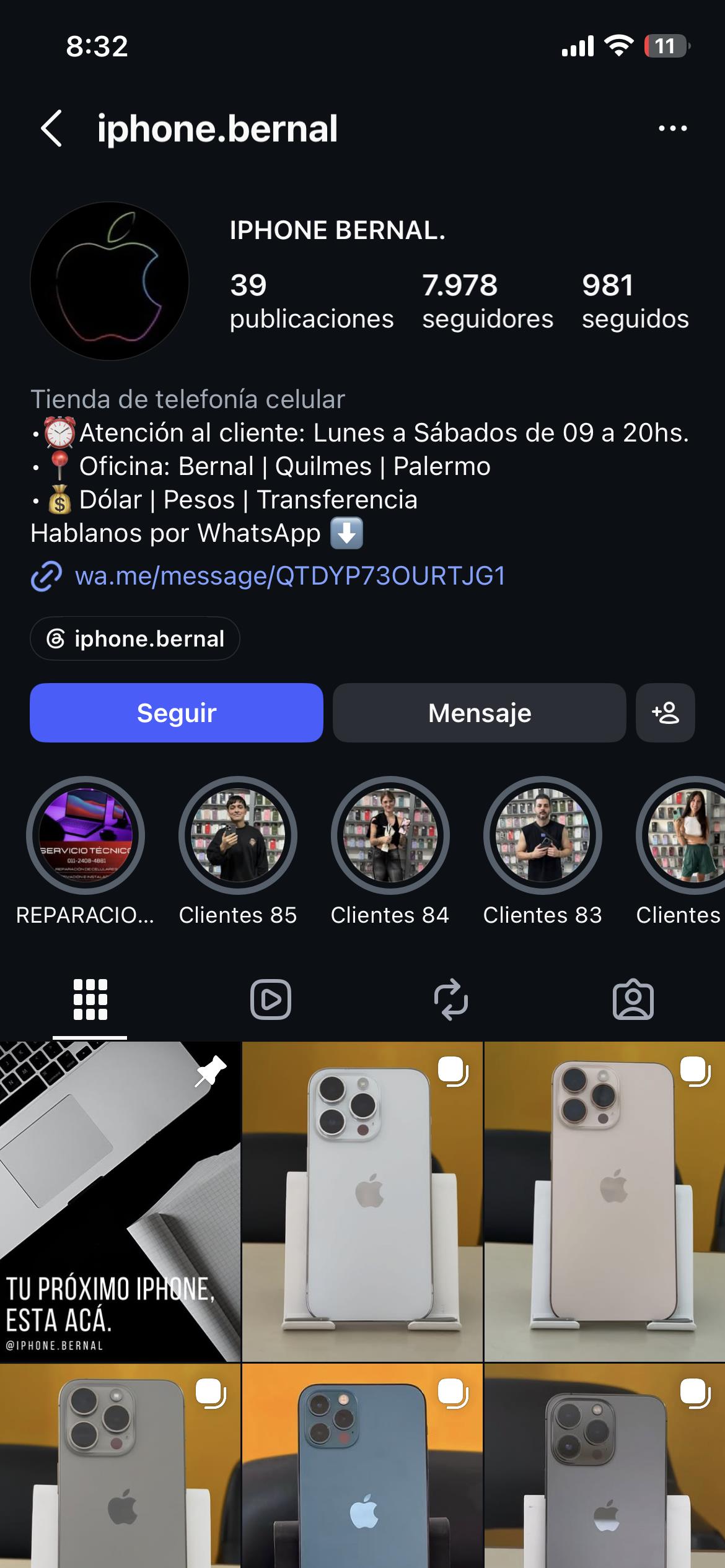Switch to the posts grid tab
This screenshot has width=725, height=1568.
point(90,999)
